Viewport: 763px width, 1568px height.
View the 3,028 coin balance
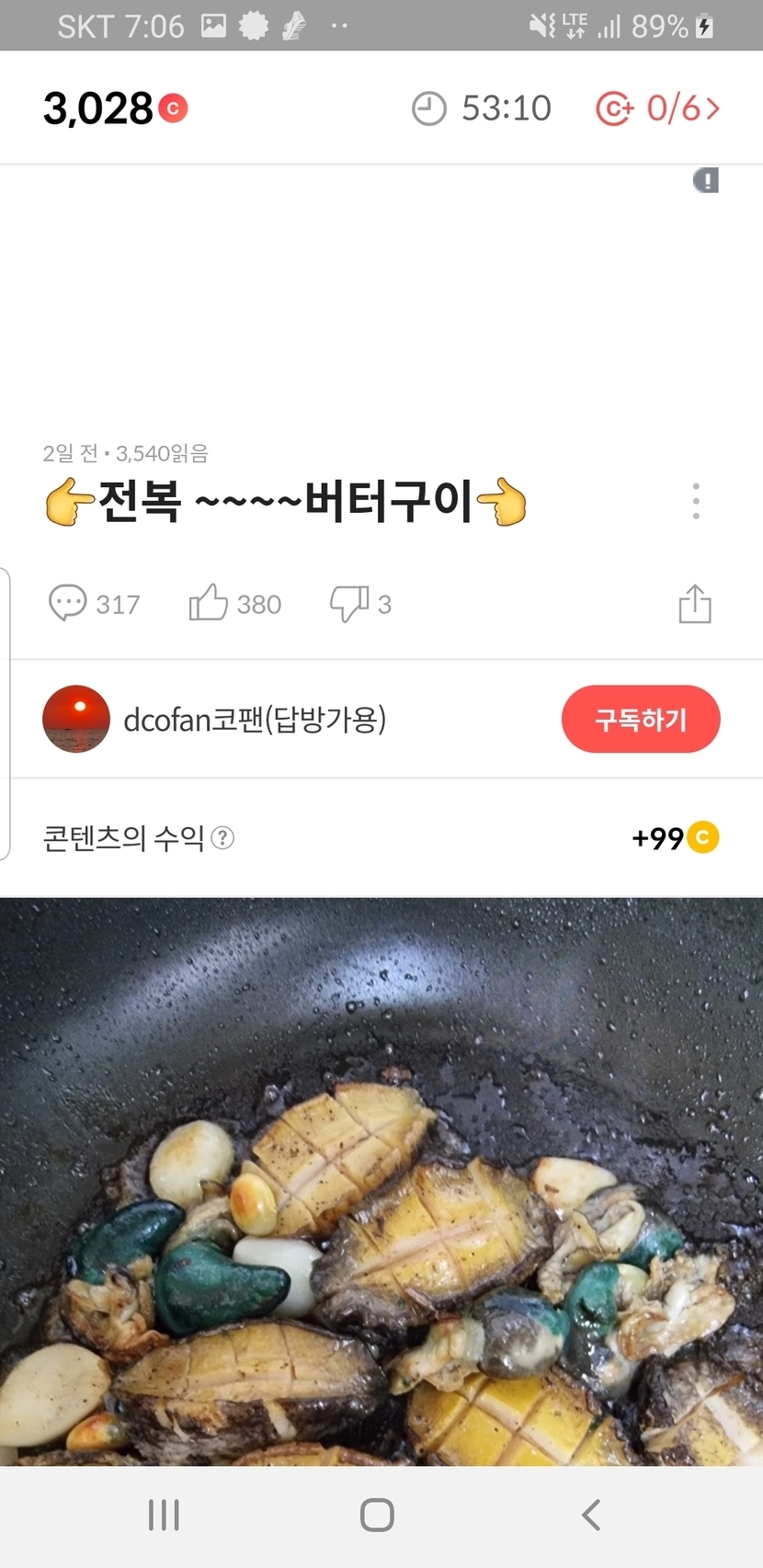(115, 108)
